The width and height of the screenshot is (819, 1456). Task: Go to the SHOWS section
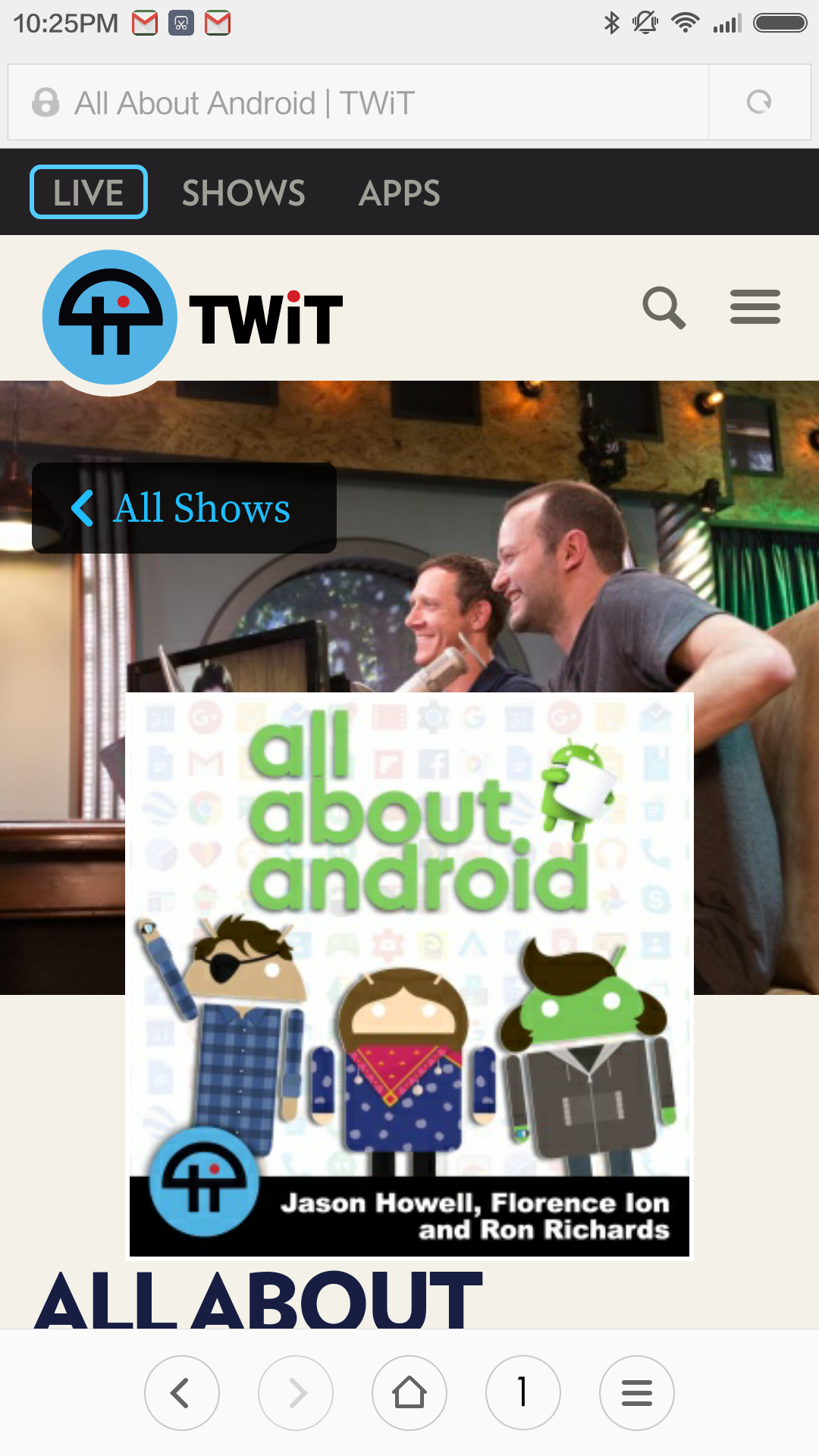pyautogui.click(x=243, y=193)
